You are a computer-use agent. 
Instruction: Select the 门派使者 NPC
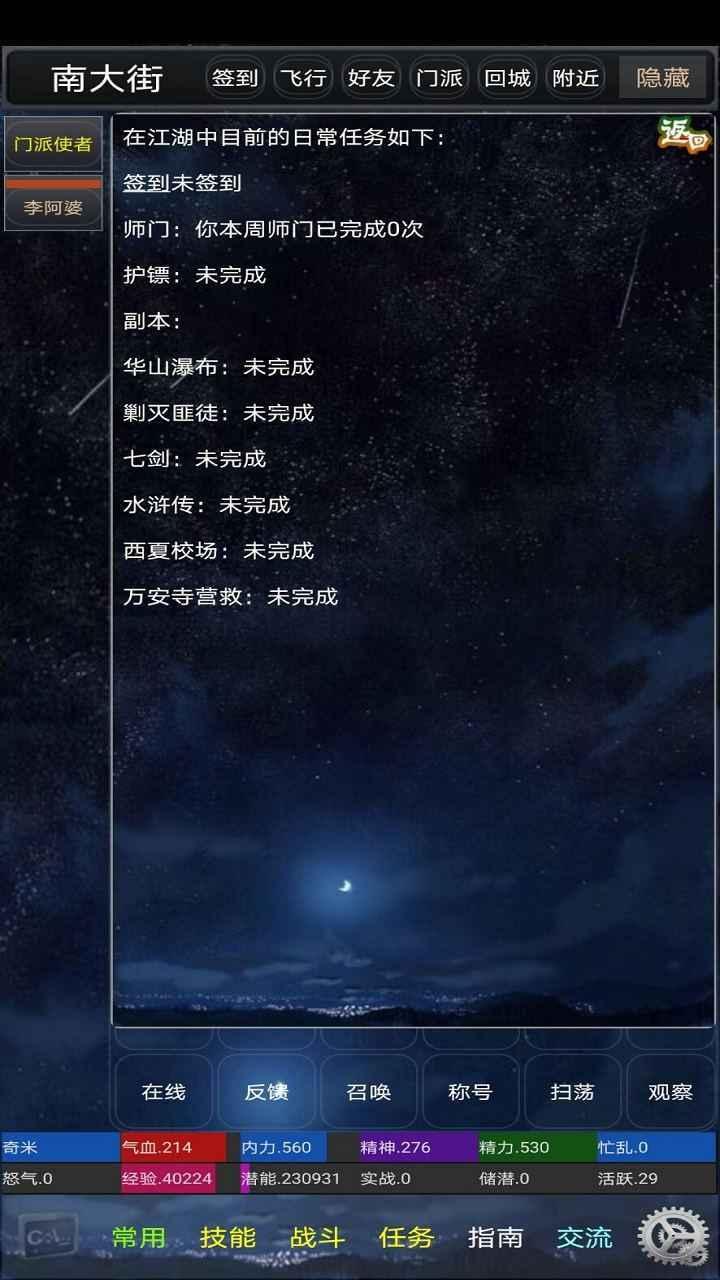pos(53,144)
